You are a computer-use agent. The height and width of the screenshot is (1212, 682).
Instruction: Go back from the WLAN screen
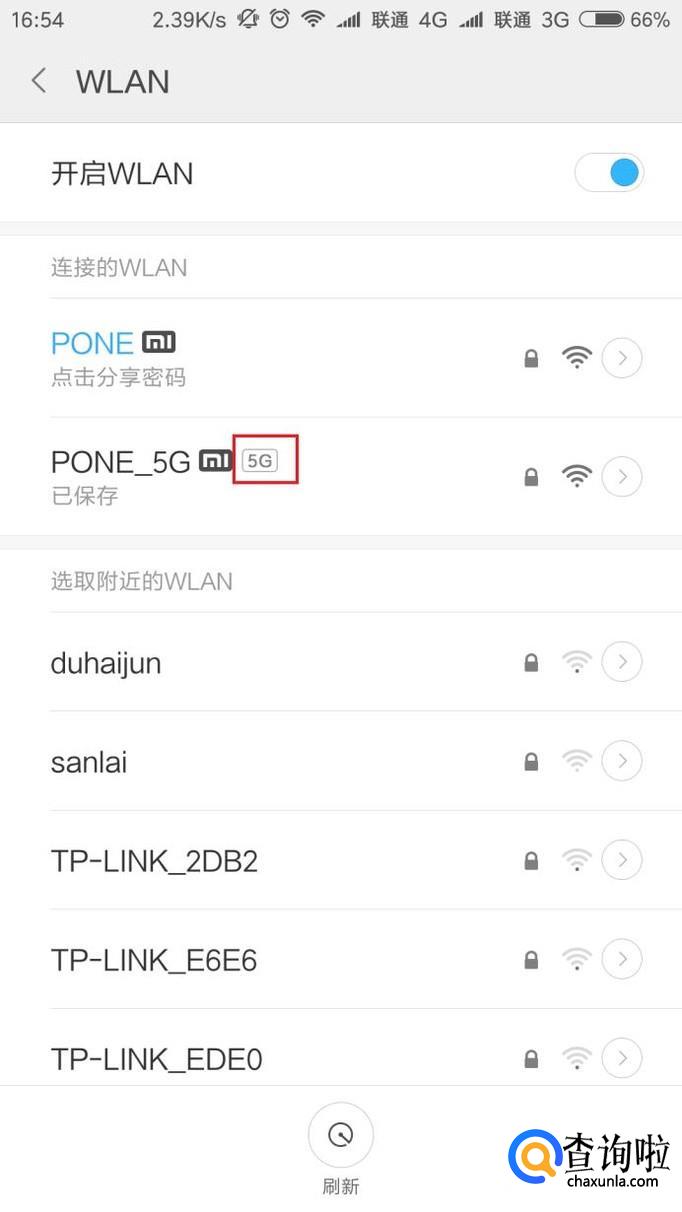click(39, 81)
